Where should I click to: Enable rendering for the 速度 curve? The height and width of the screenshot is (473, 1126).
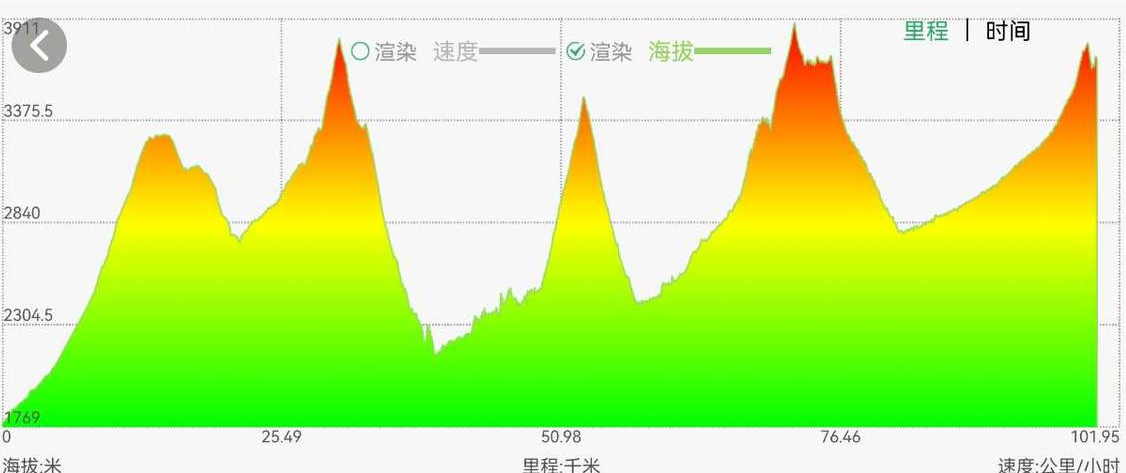360,51
